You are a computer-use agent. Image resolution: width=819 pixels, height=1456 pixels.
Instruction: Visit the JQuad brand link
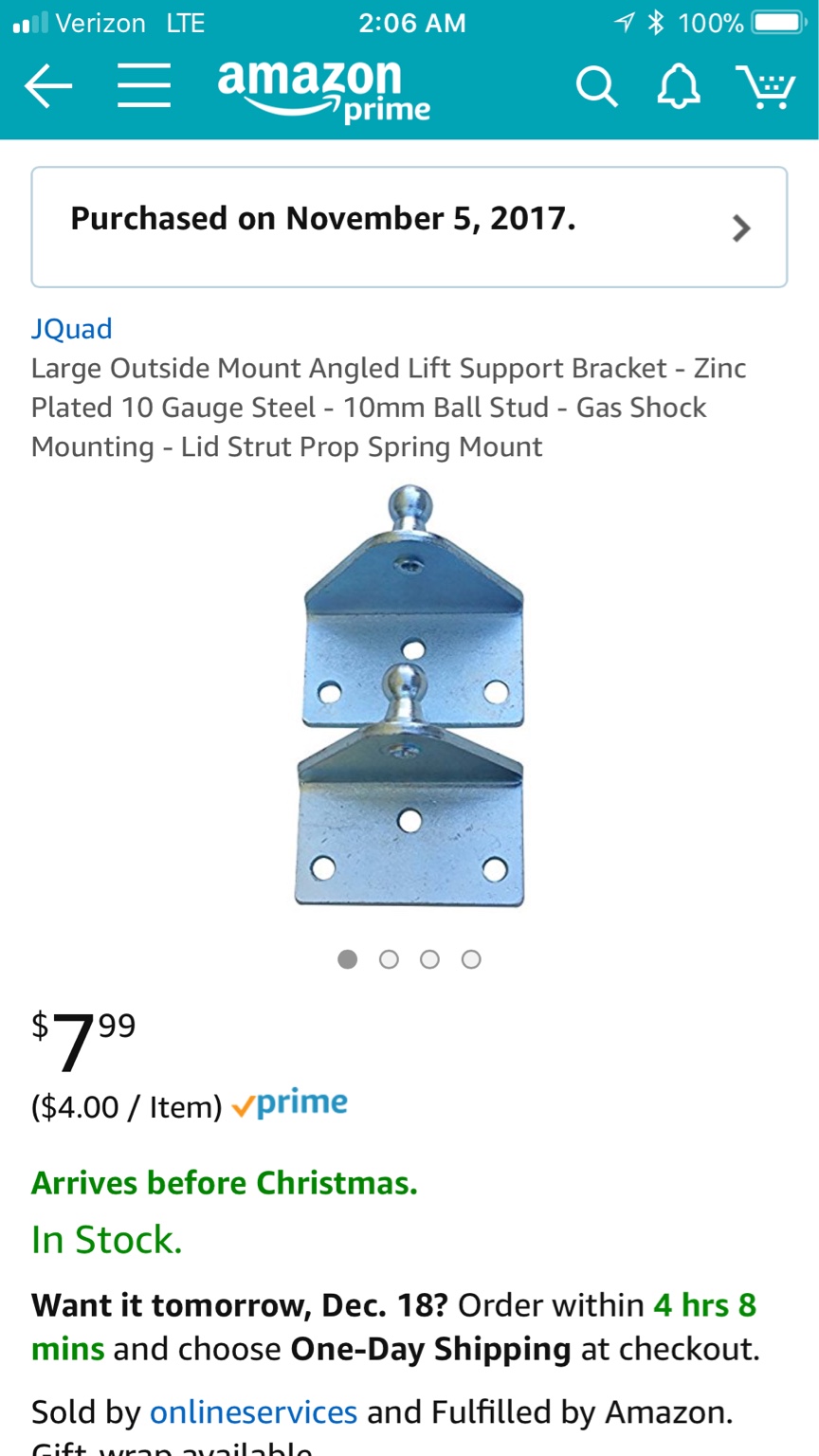pos(72,329)
